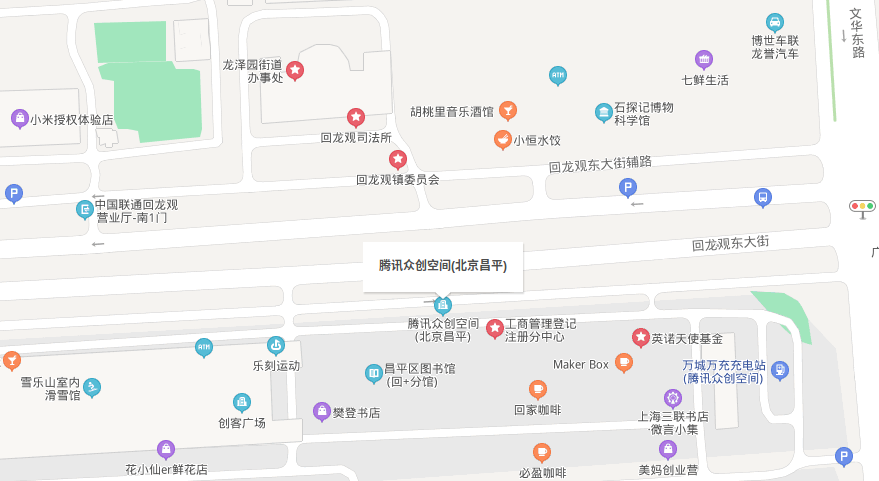Select the 小米授权体验店 shop marker
Screen dimensions: 879x481
19,119
